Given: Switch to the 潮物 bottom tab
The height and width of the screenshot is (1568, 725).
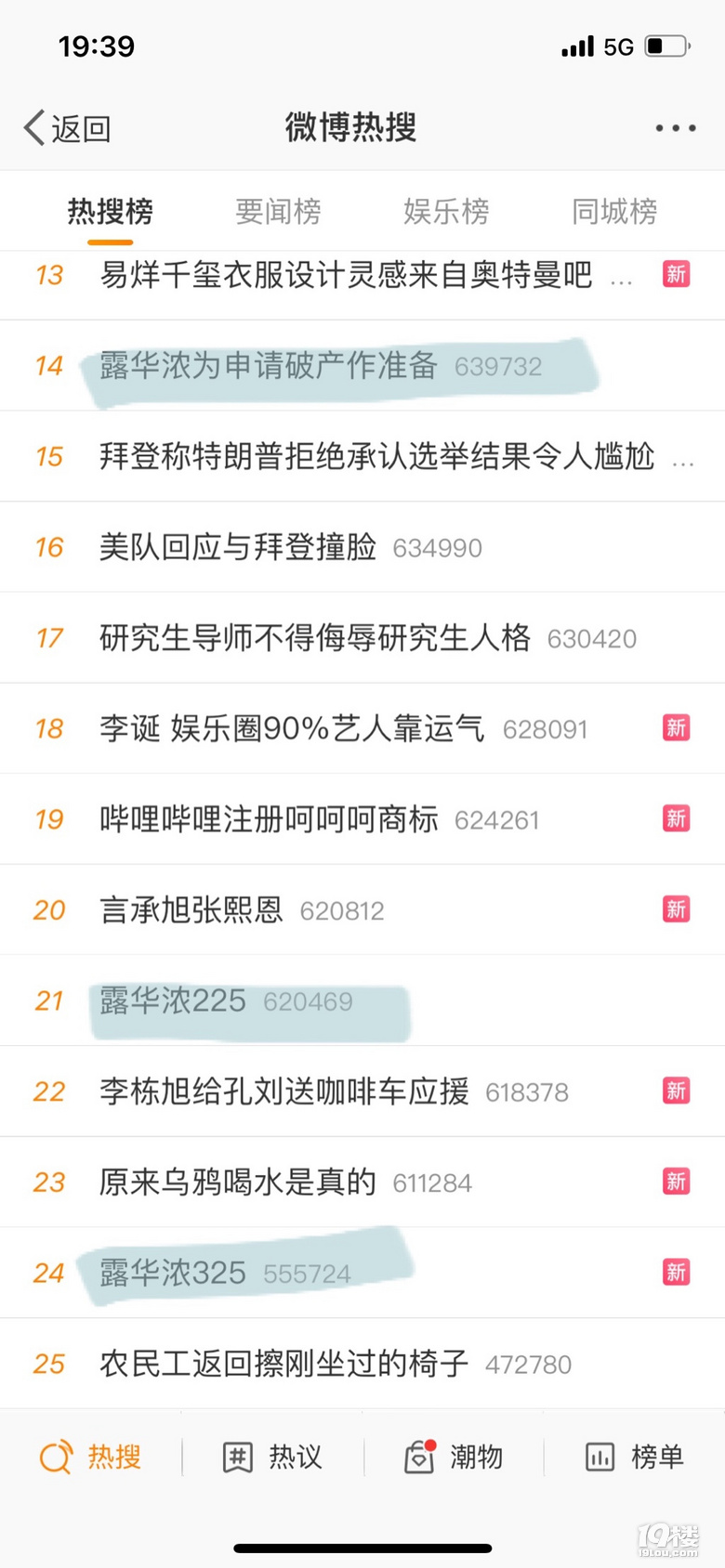Looking at the screenshot, I should coord(454,1457).
